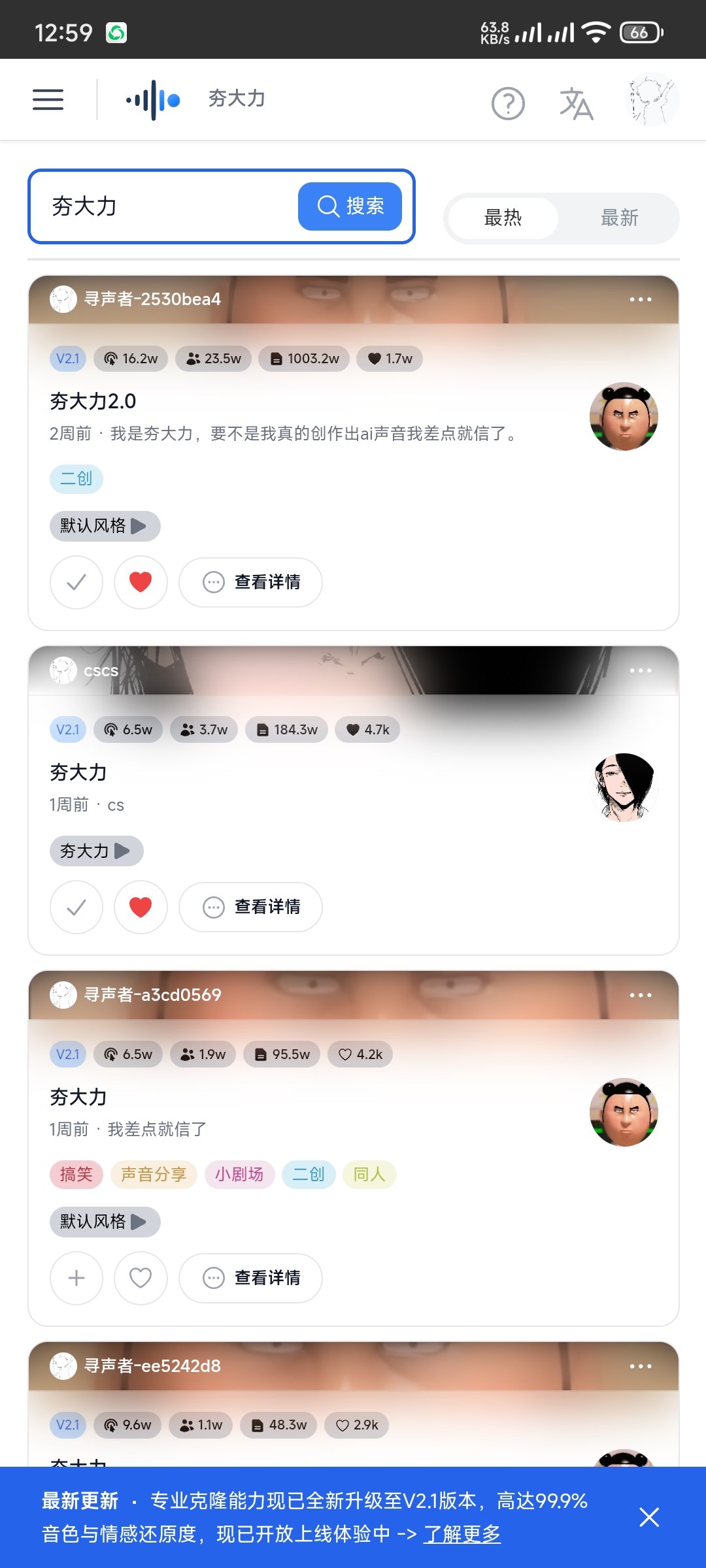Image resolution: width=706 pixels, height=1568 pixels.
Task: Mark 夯大力2.0 voice with the checkmark toggle
Action: [76, 582]
